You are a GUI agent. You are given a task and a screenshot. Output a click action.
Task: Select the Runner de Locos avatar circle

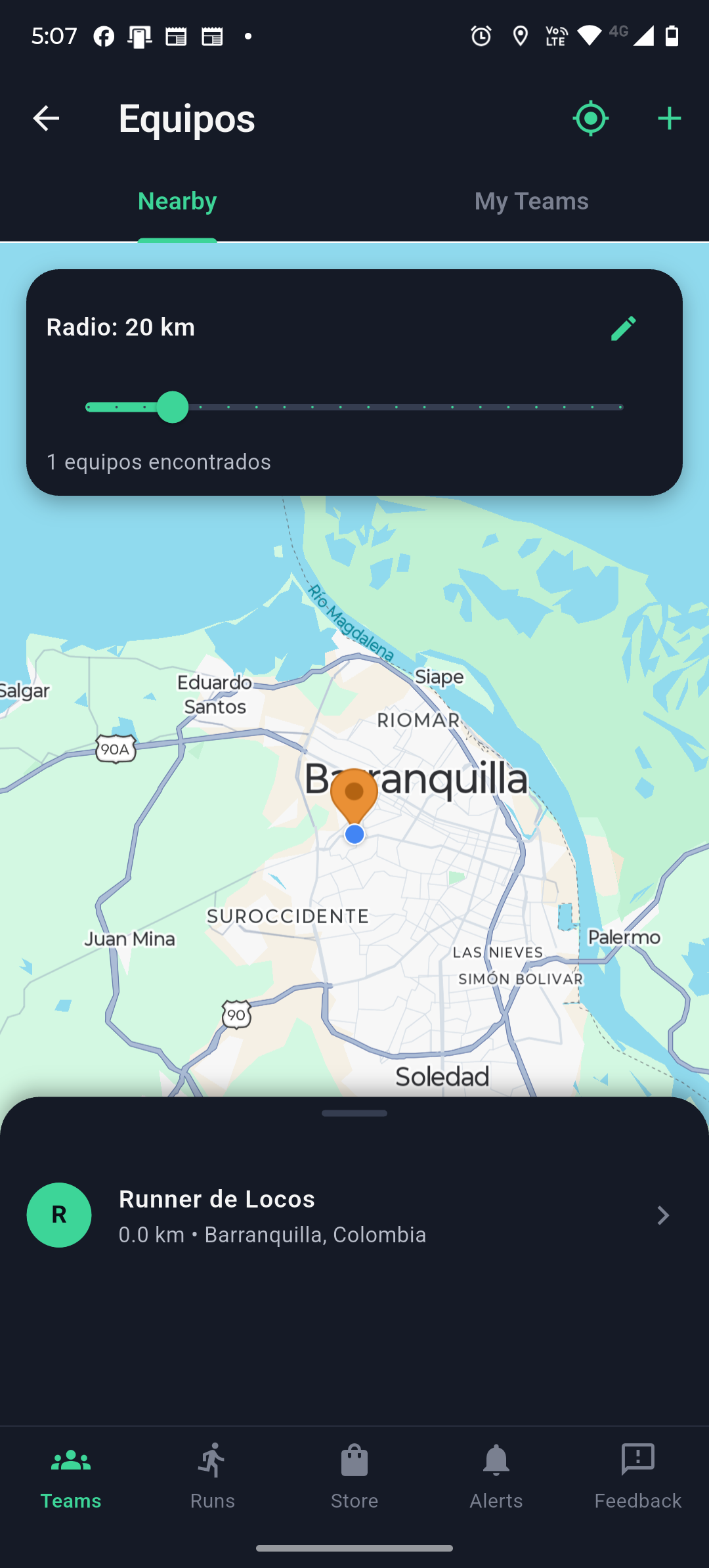pyautogui.click(x=59, y=1215)
